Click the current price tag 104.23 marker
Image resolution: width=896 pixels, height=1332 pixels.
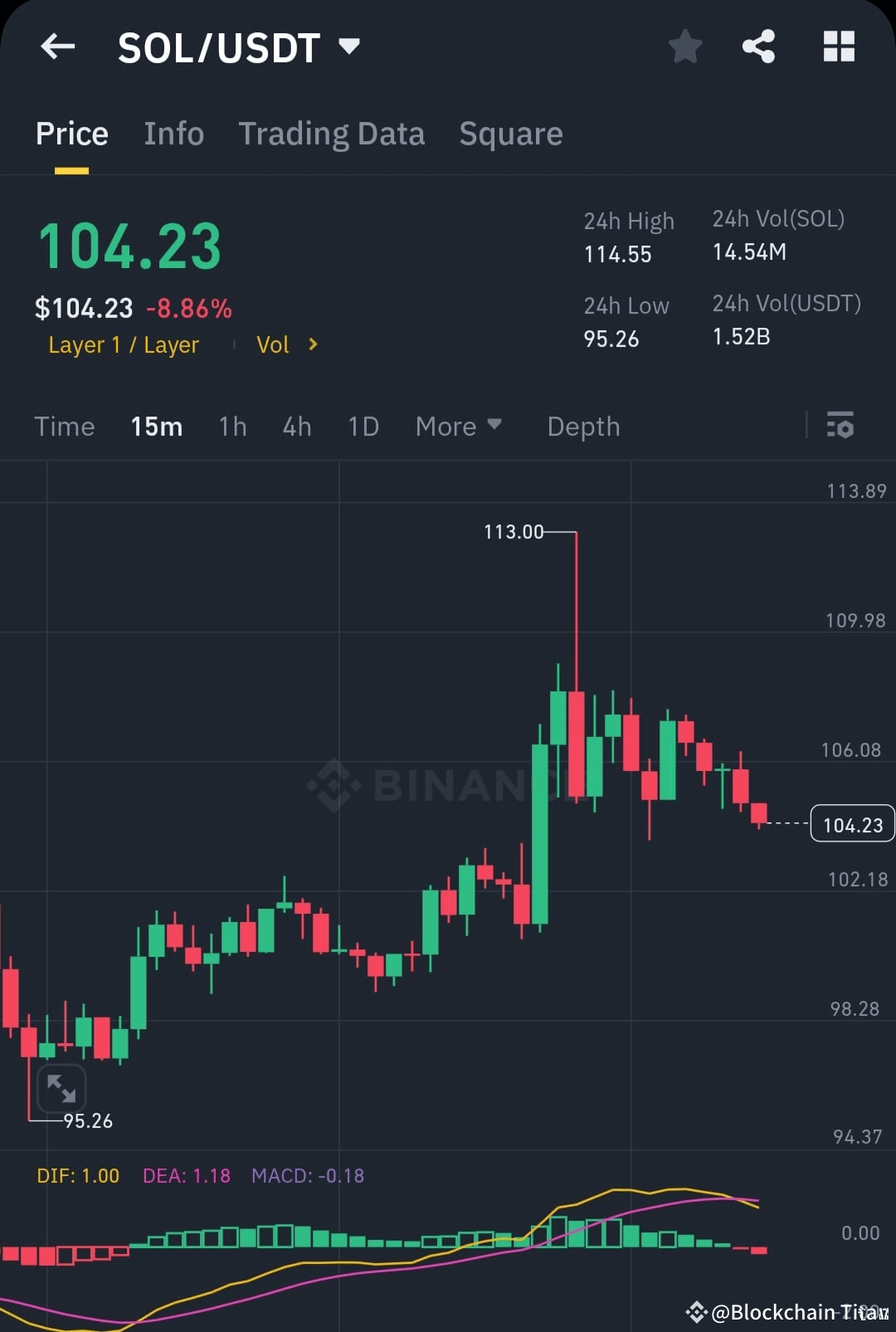852,823
